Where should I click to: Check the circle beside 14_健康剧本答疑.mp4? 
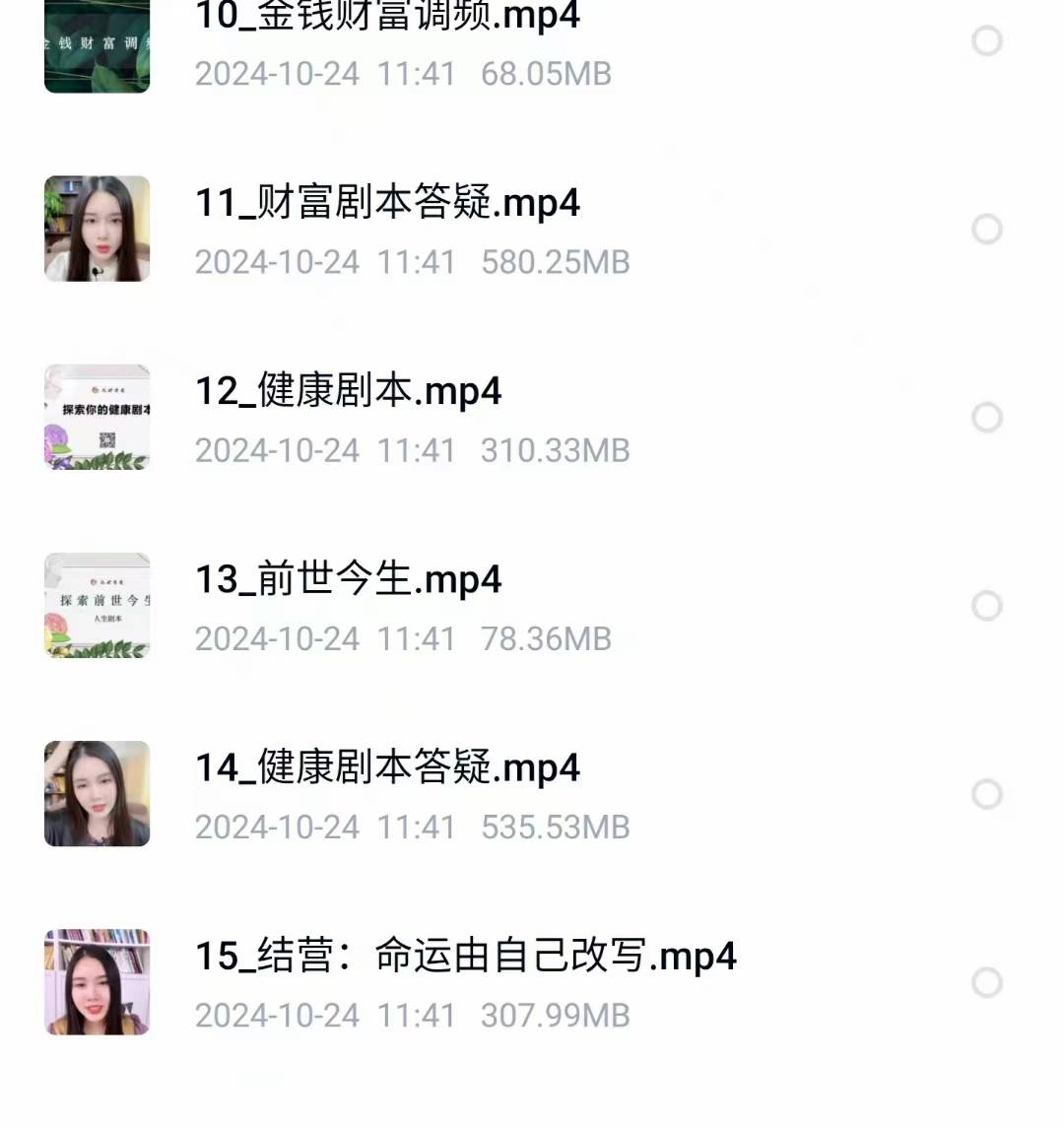pyautogui.click(x=986, y=794)
